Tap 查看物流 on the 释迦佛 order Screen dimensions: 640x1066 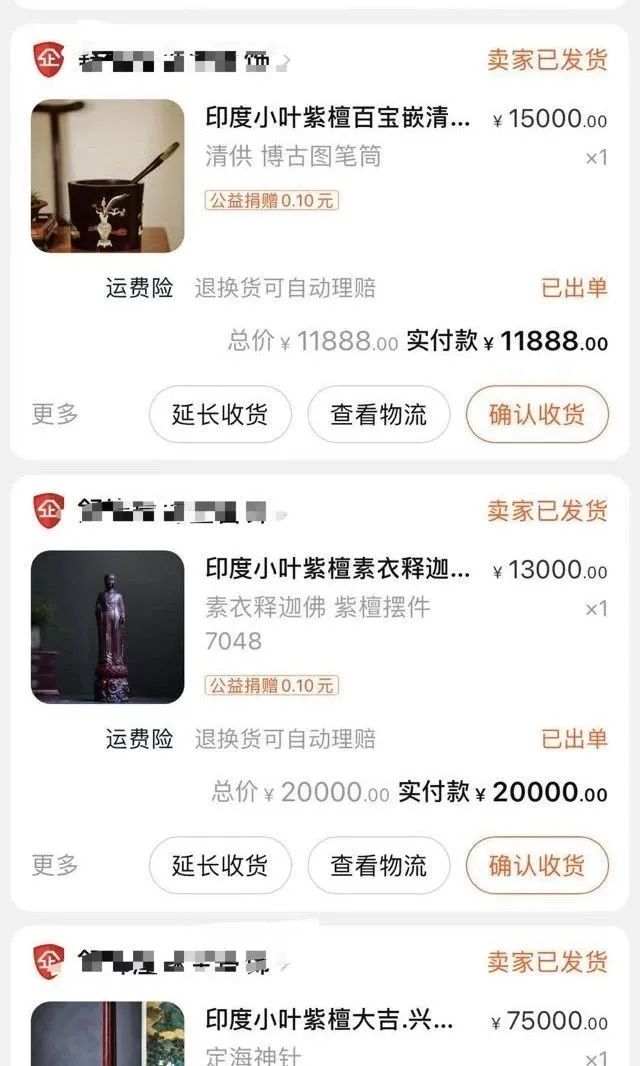(379, 865)
